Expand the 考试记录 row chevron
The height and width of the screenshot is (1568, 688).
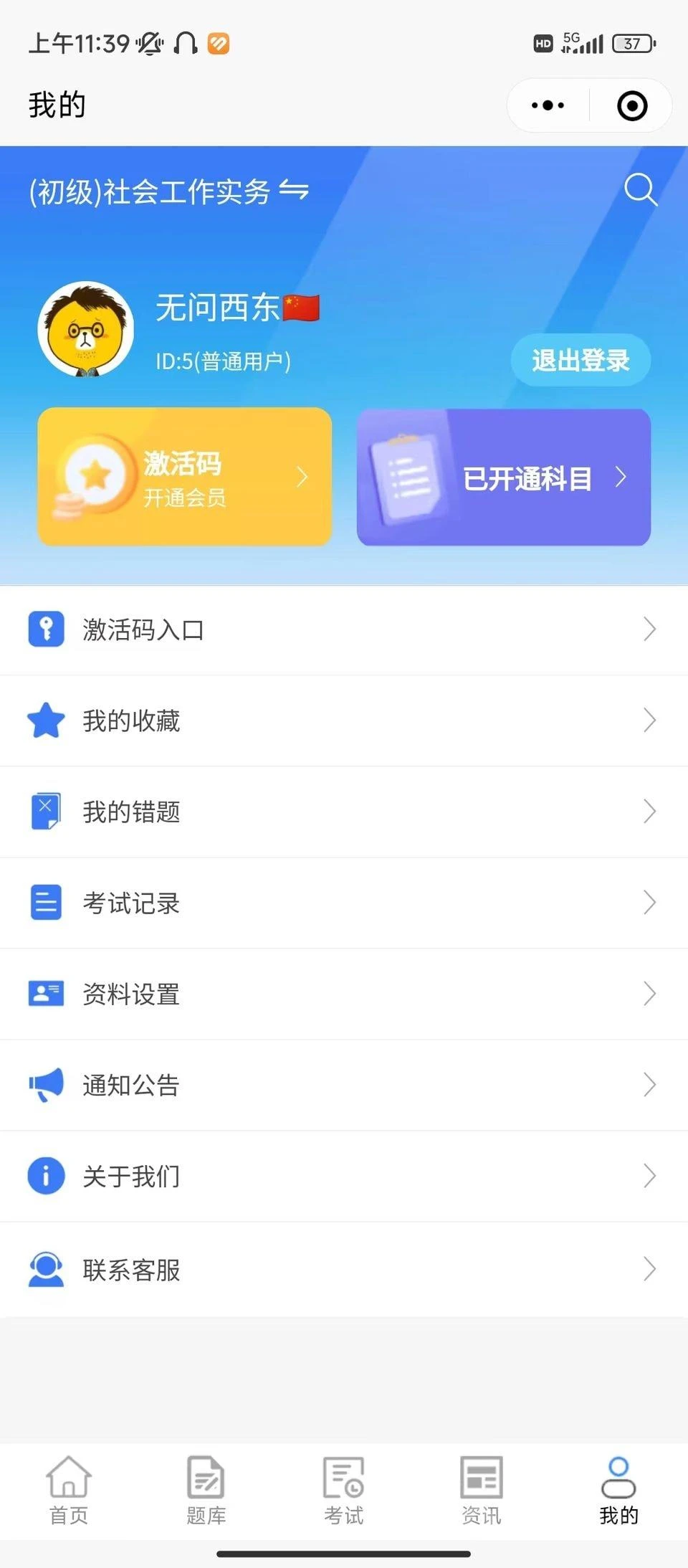[649, 903]
